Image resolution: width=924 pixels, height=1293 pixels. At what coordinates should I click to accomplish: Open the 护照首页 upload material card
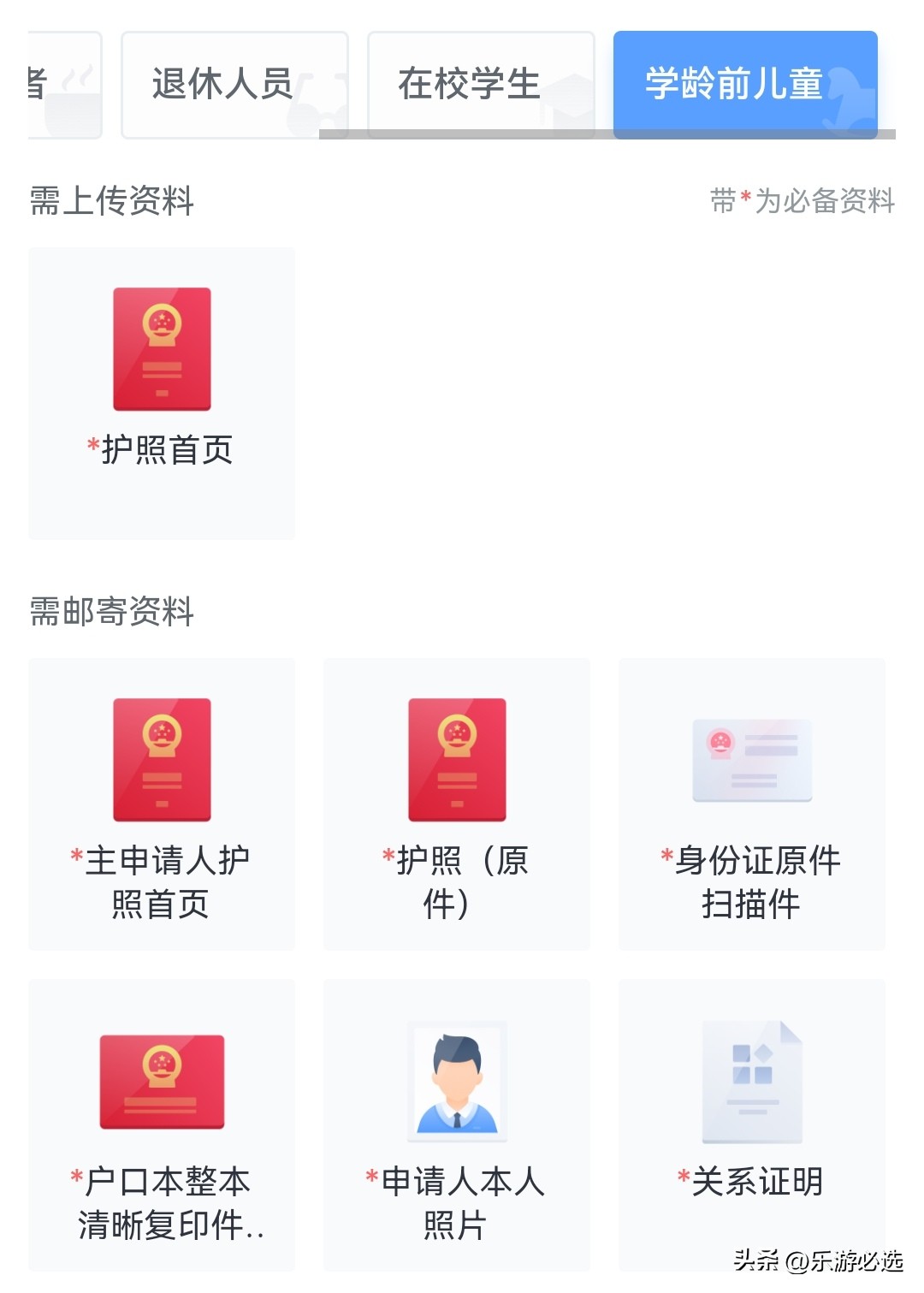pos(162,393)
